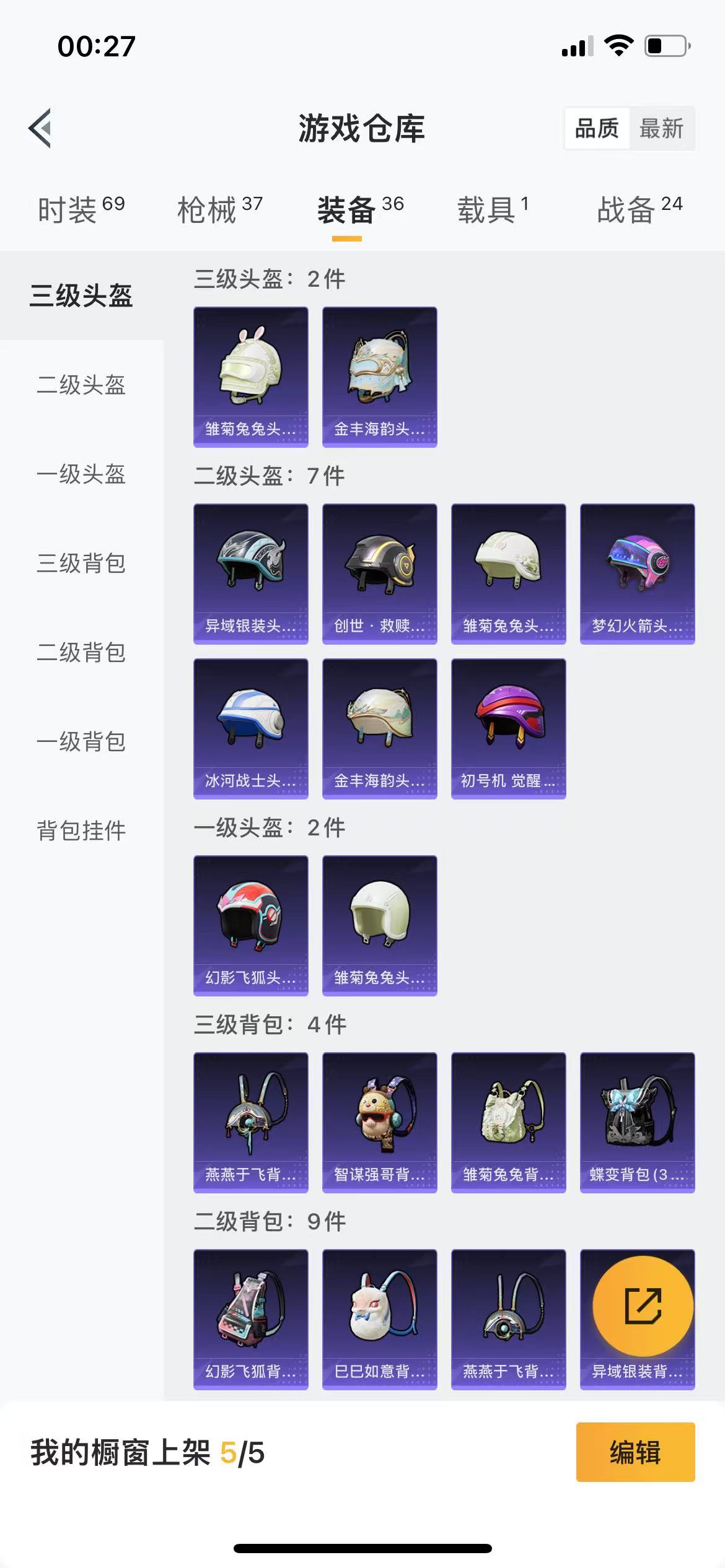Jump to 三级背包 category

81,563
